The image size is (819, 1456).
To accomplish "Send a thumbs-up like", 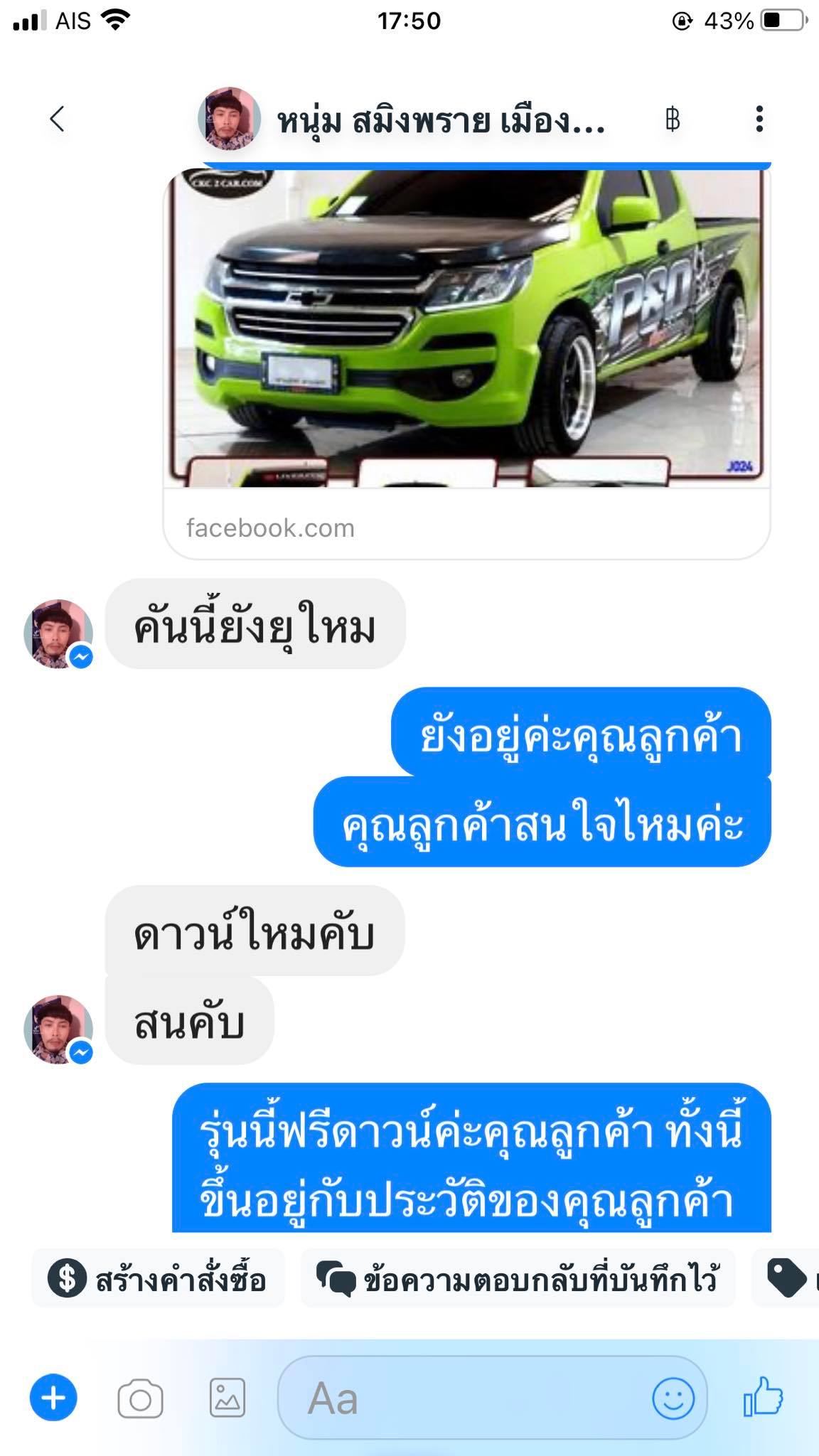I will (763, 1397).
